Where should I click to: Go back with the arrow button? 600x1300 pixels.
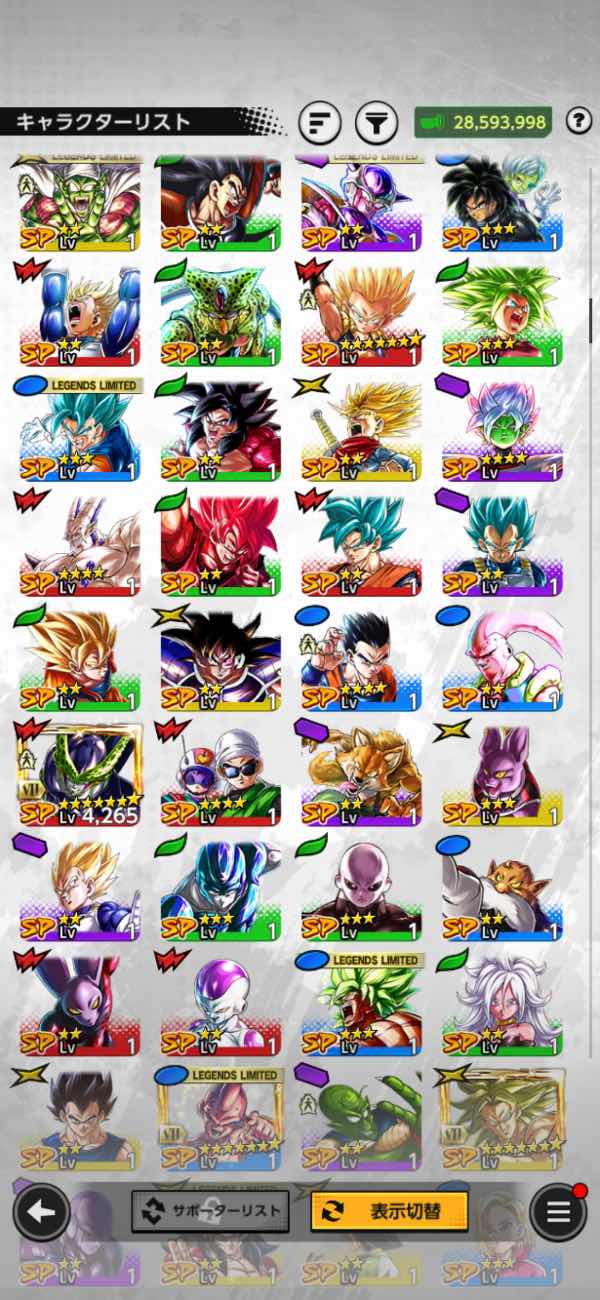41,1212
